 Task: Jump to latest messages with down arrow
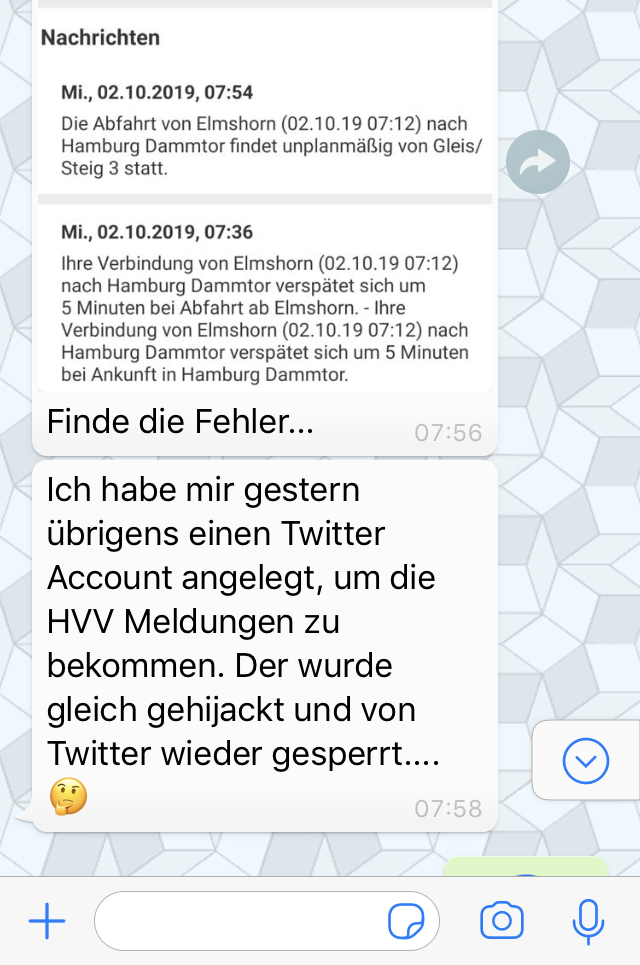586,762
